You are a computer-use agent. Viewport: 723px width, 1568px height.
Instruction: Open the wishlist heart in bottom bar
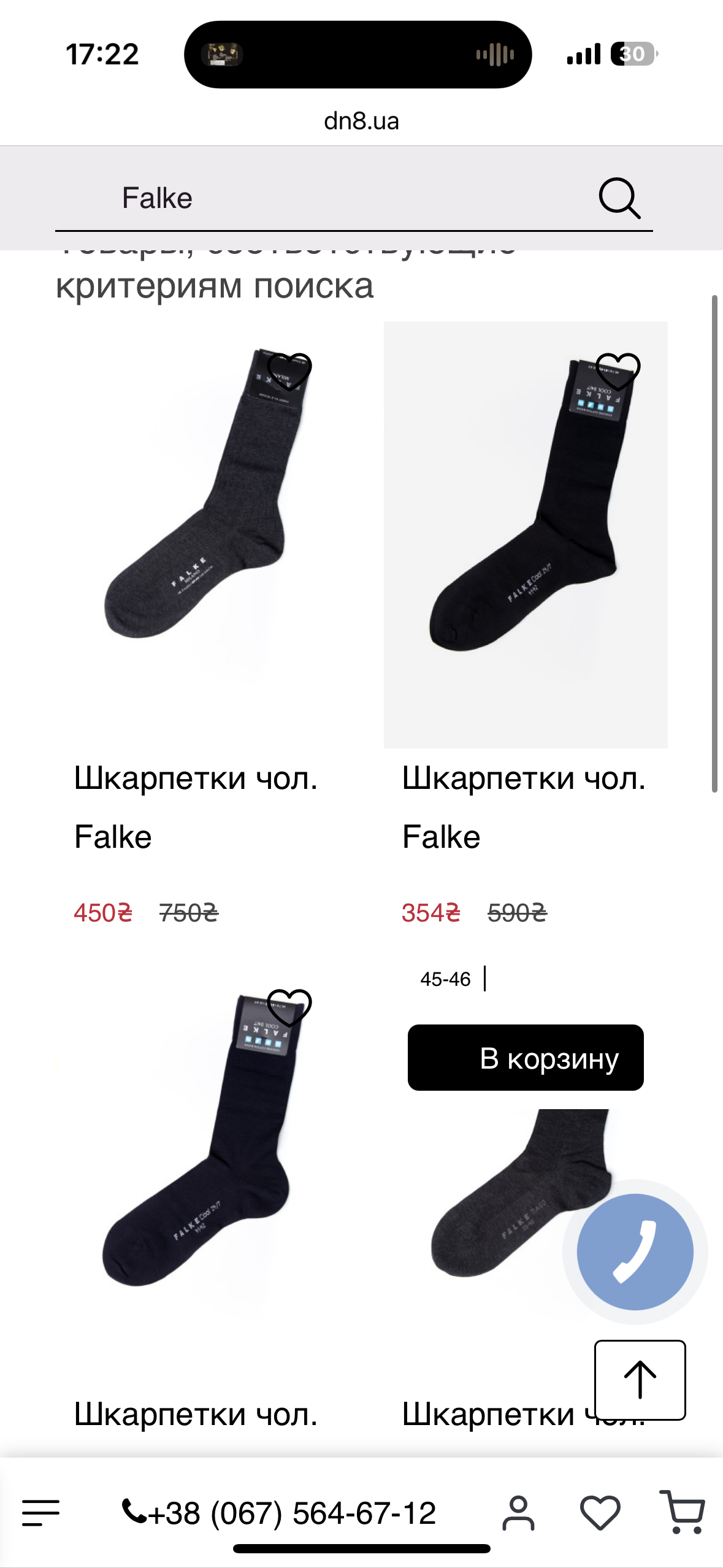600,1513
